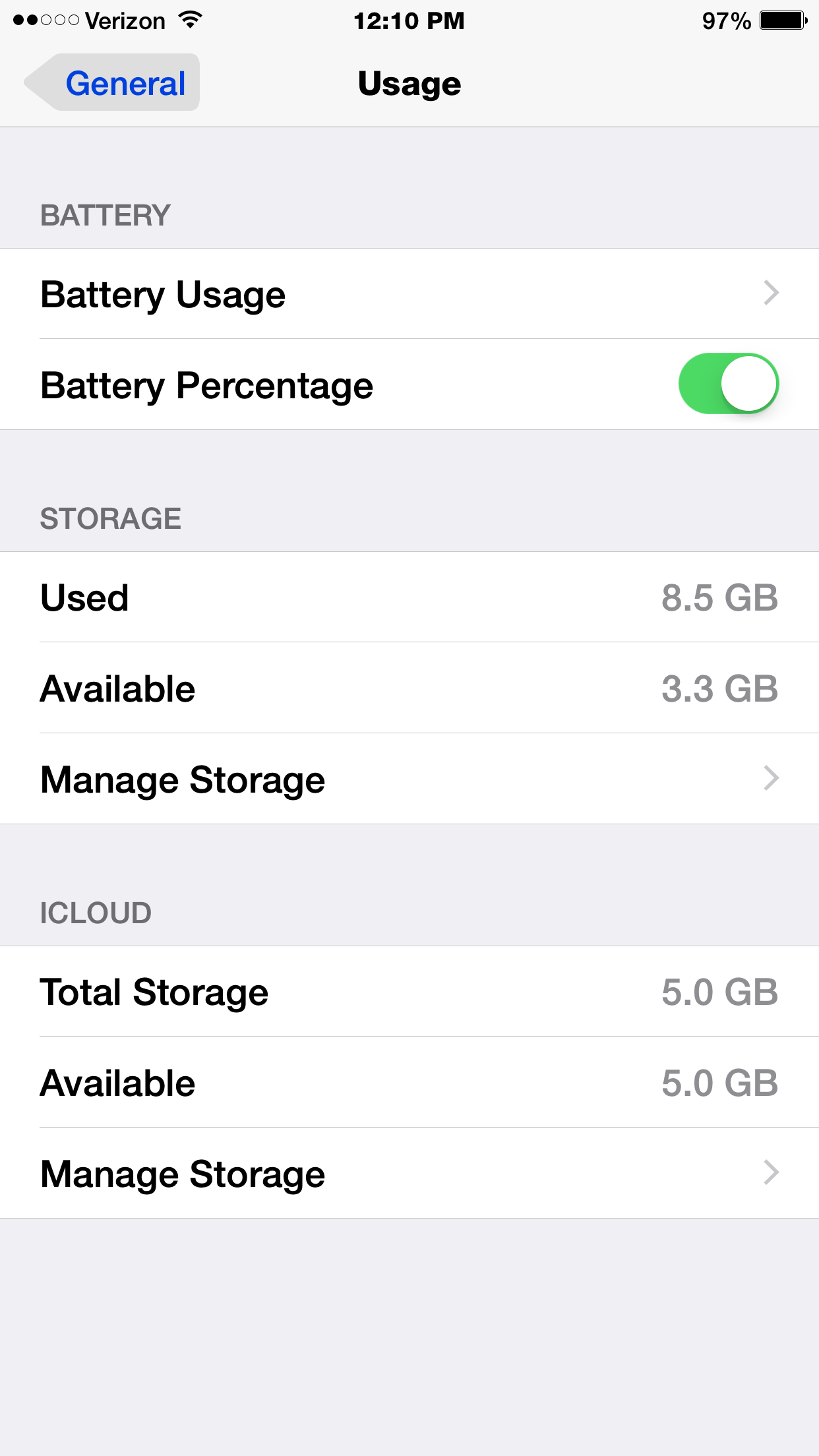Tap the Used 8.5 GB value

pos(721,597)
